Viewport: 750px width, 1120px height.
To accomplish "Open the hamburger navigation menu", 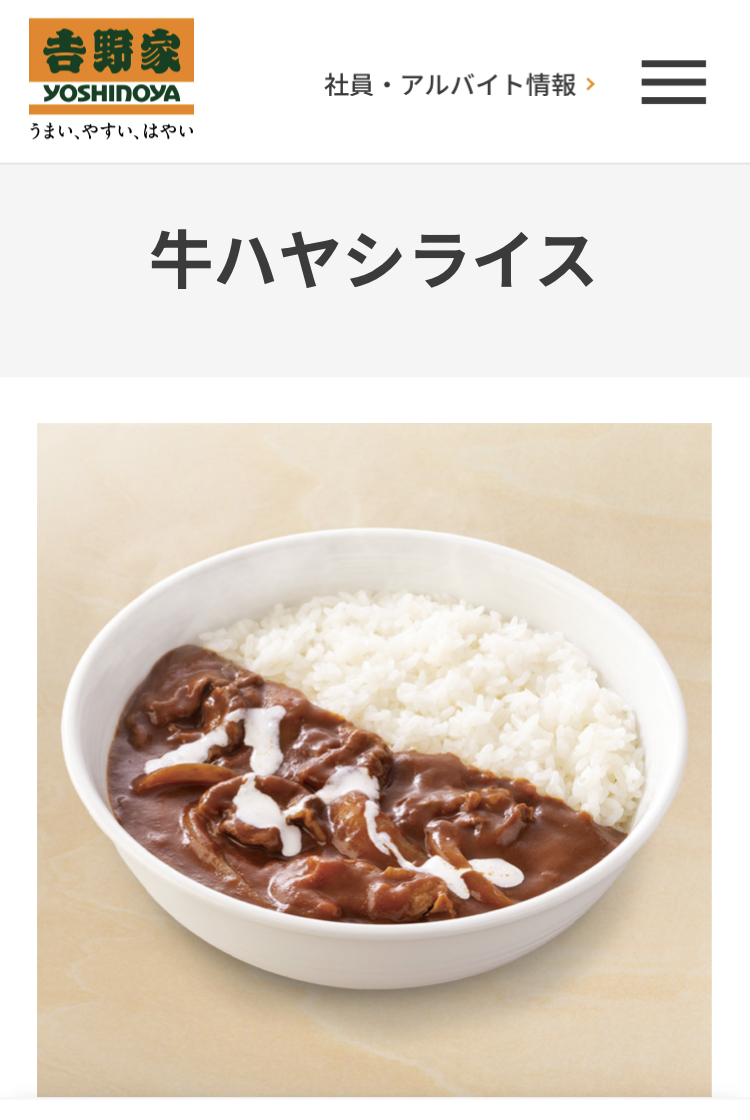I will [673, 83].
